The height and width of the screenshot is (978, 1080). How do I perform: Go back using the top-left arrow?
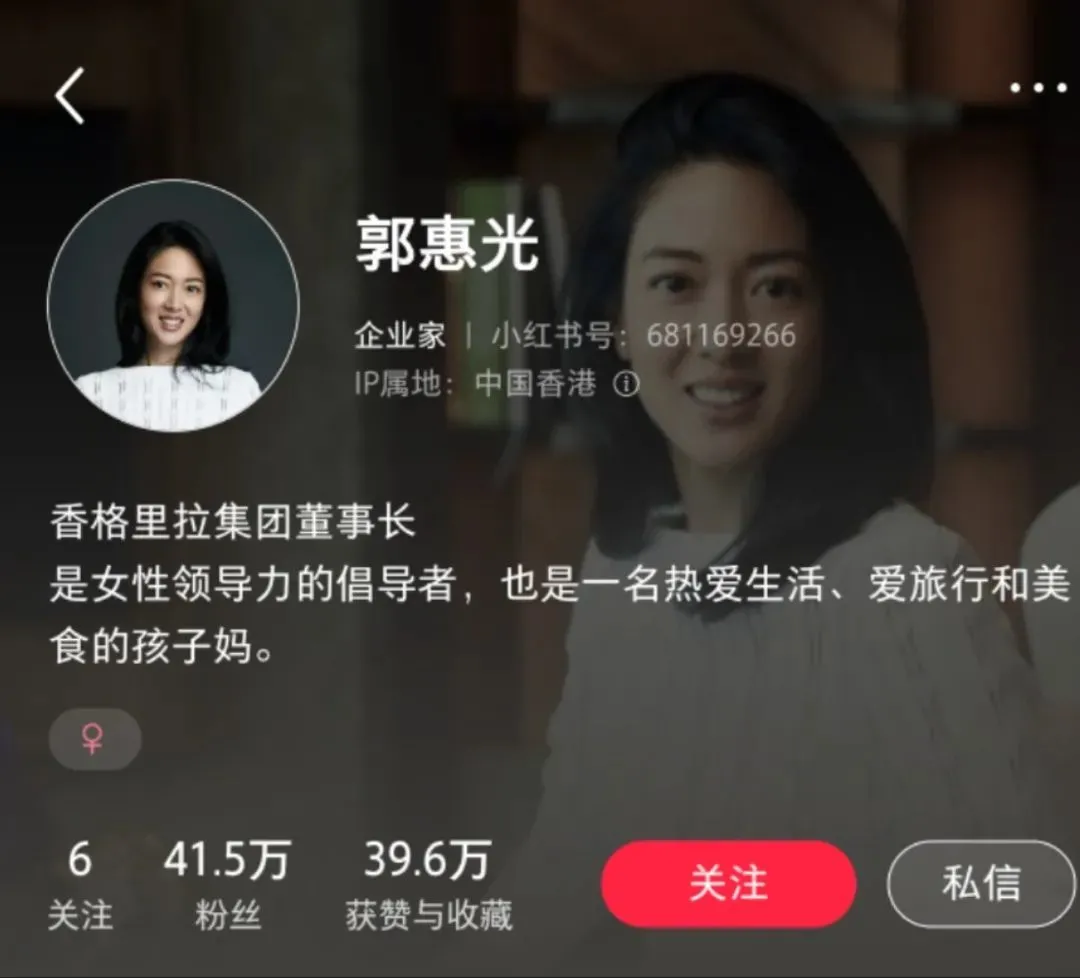(x=70, y=96)
